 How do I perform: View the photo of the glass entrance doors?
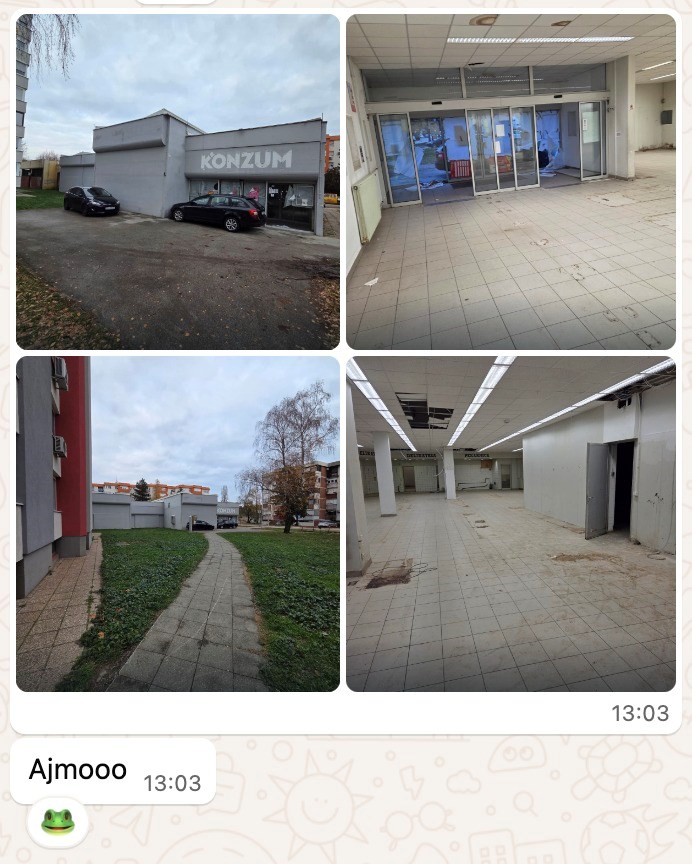click(x=510, y=181)
